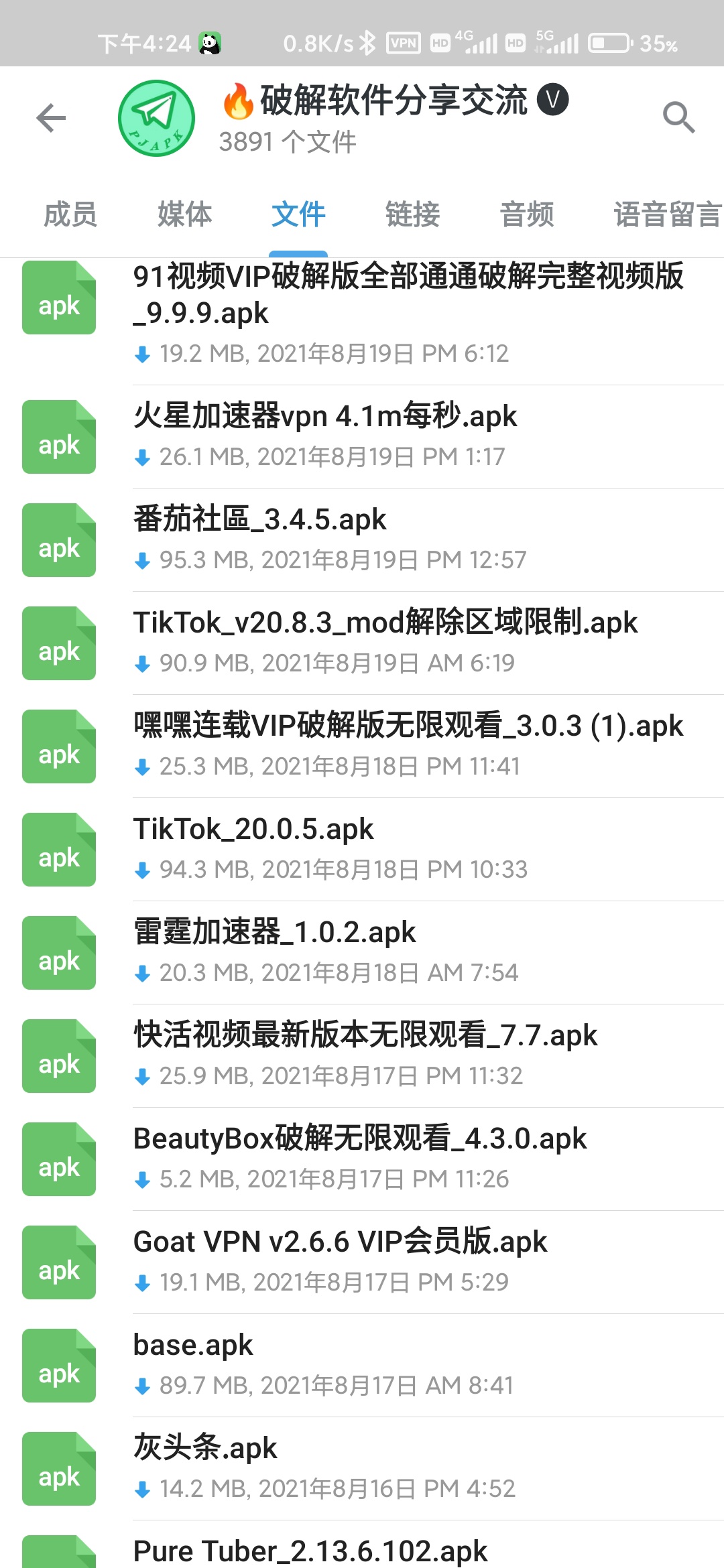
Task: Open Goat VPN v2.6.6 VIP会员版.apk file
Action: click(x=362, y=1262)
